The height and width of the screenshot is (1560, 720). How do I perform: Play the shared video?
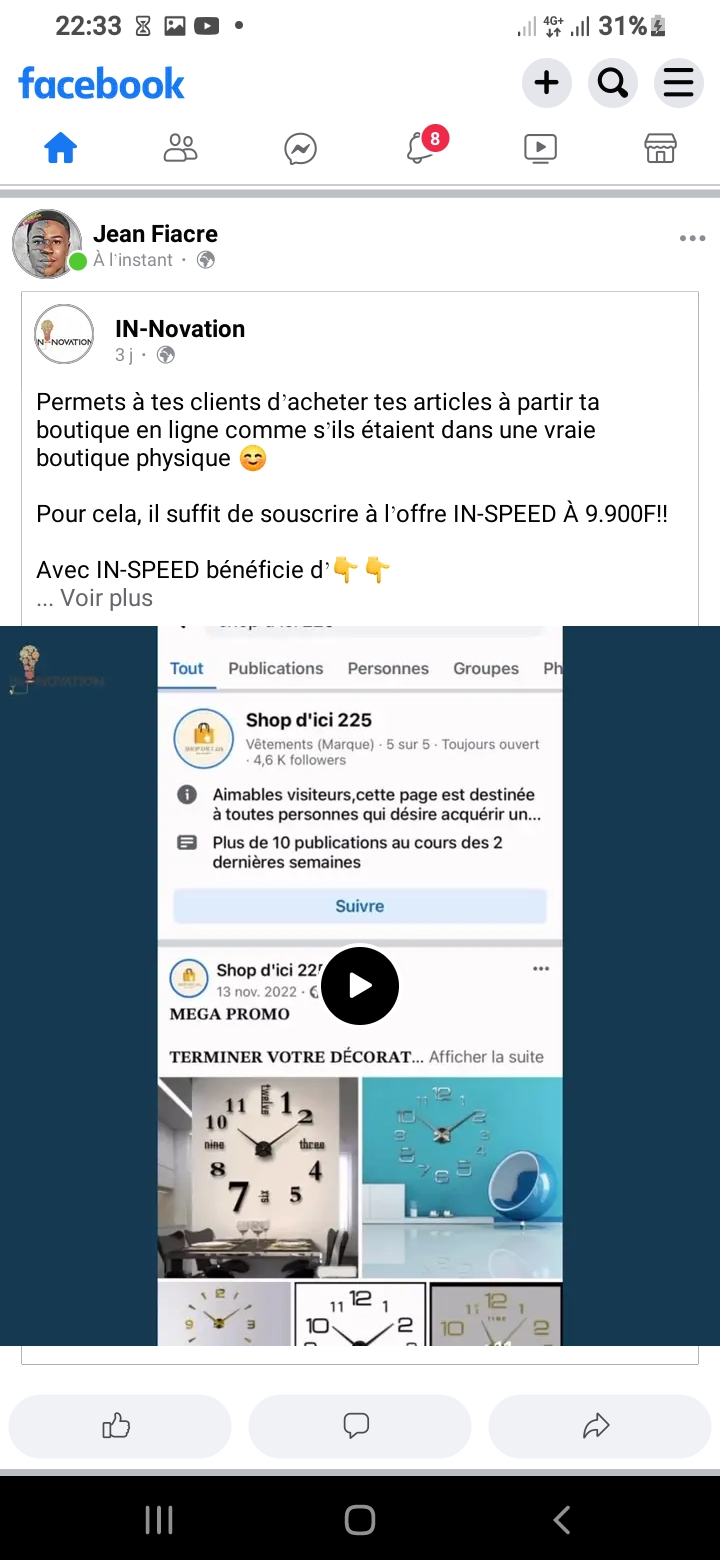[x=360, y=986]
